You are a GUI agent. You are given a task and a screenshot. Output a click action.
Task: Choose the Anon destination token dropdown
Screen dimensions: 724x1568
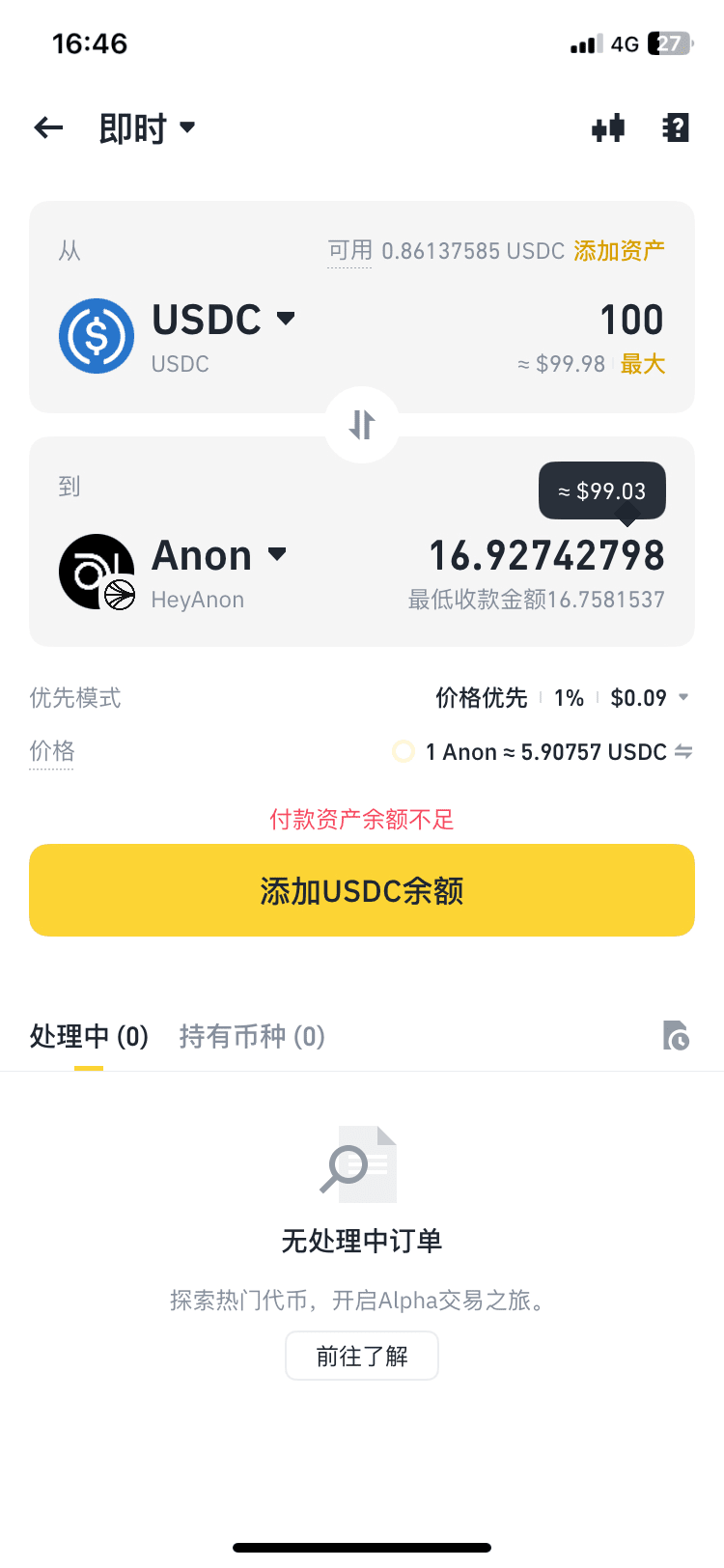[219, 555]
